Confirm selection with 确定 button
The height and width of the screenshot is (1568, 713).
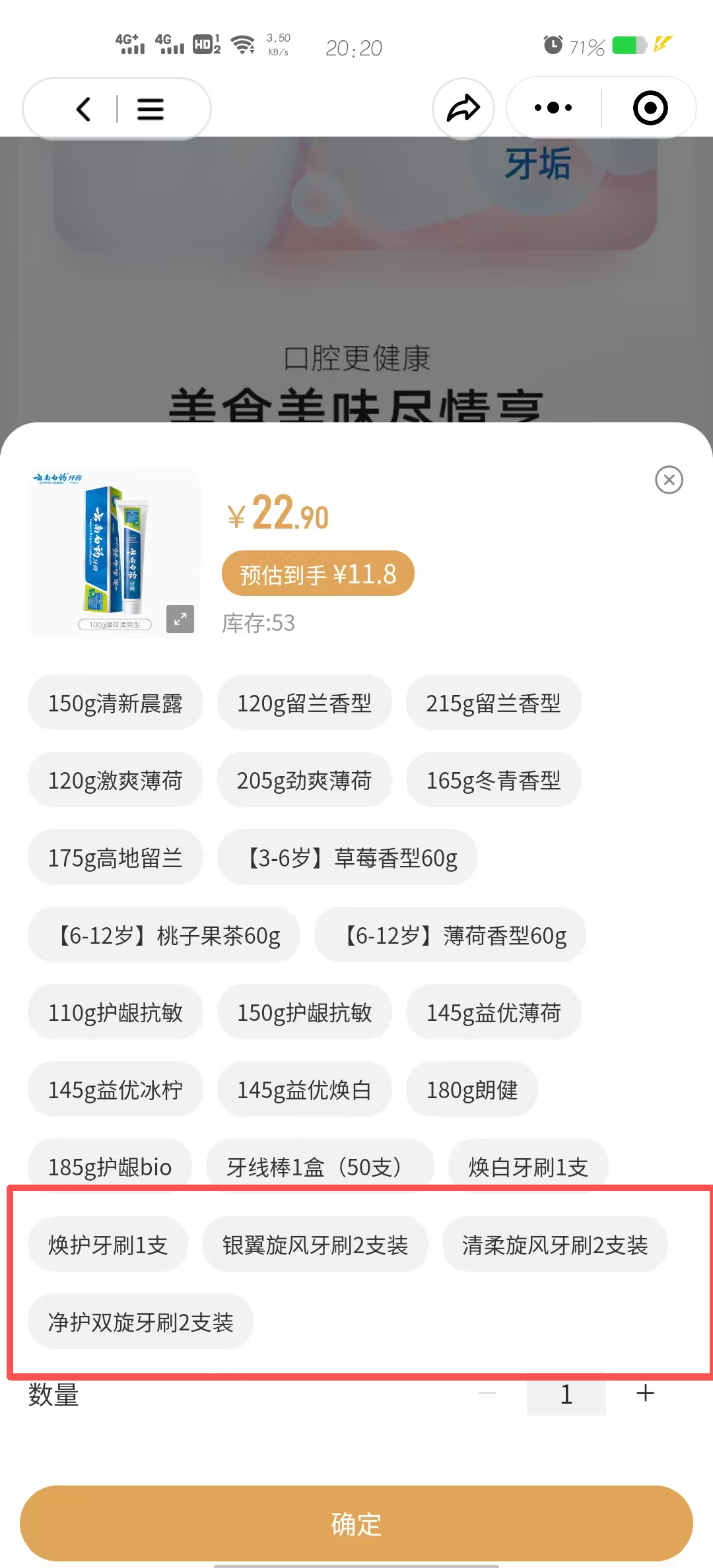click(356, 1524)
